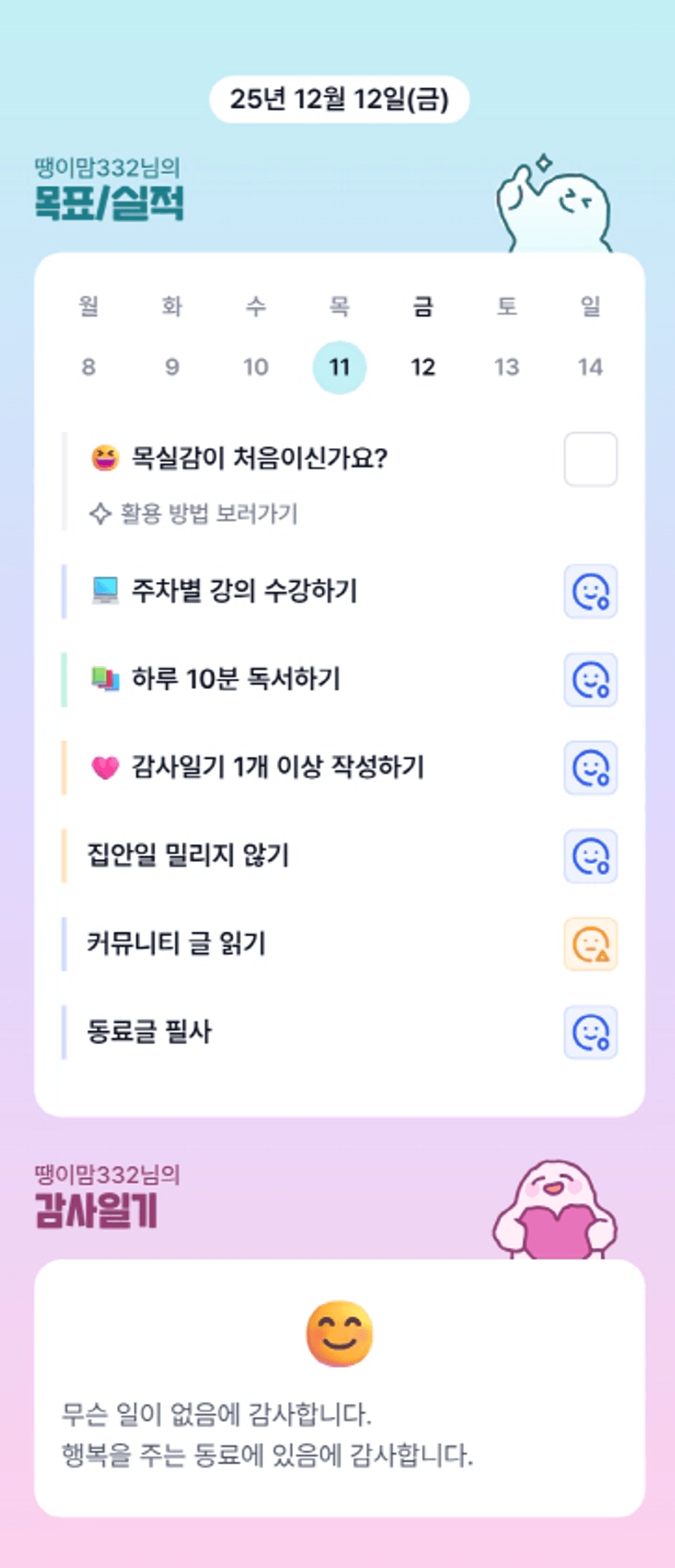Tap the status icon for 동료글 필사
The width and height of the screenshot is (675, 1568).
[x=590, y=1033]
